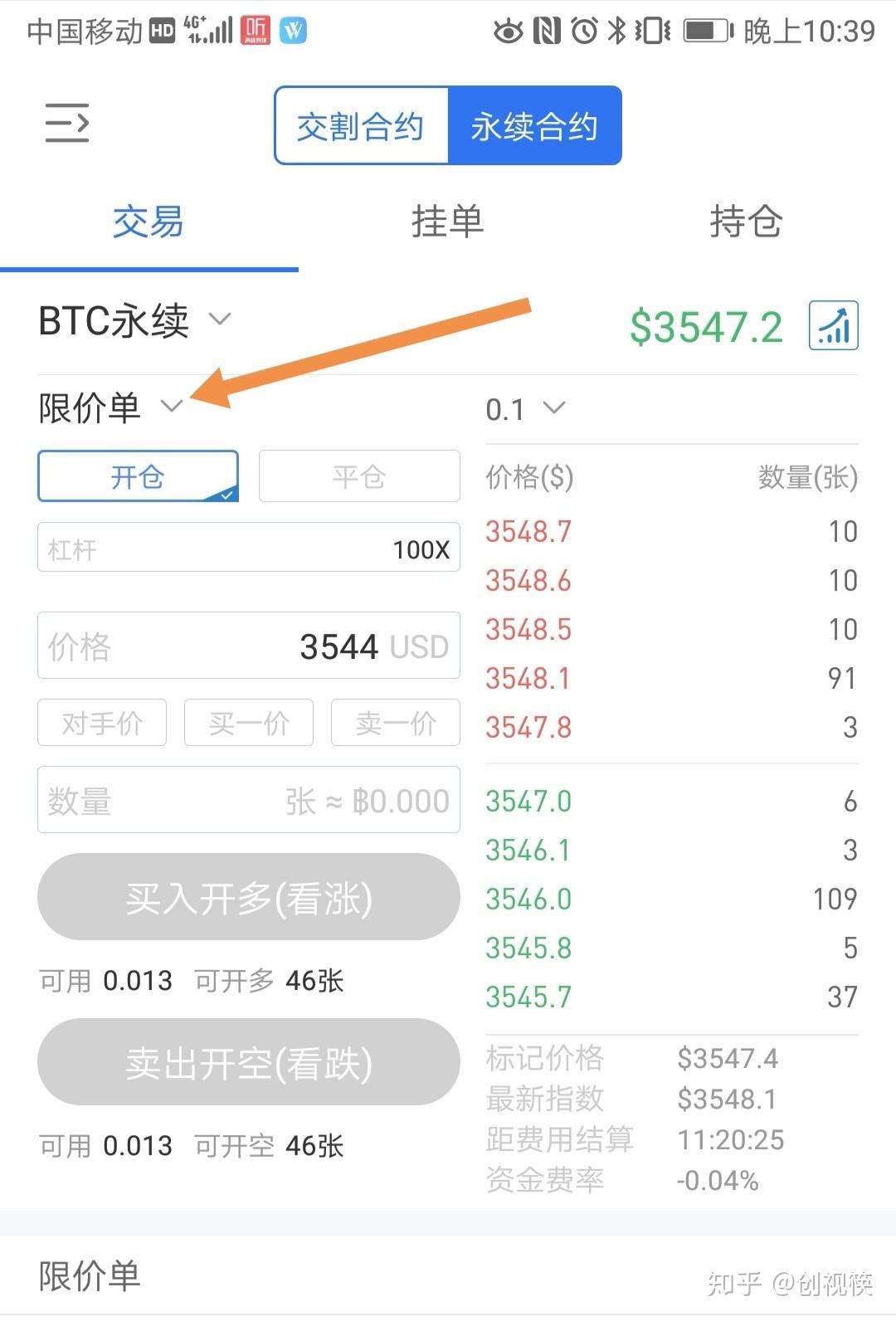Switch to the 挂单 tab
The width and height of the screenshot is (896, 1321).
click(447, 222)
